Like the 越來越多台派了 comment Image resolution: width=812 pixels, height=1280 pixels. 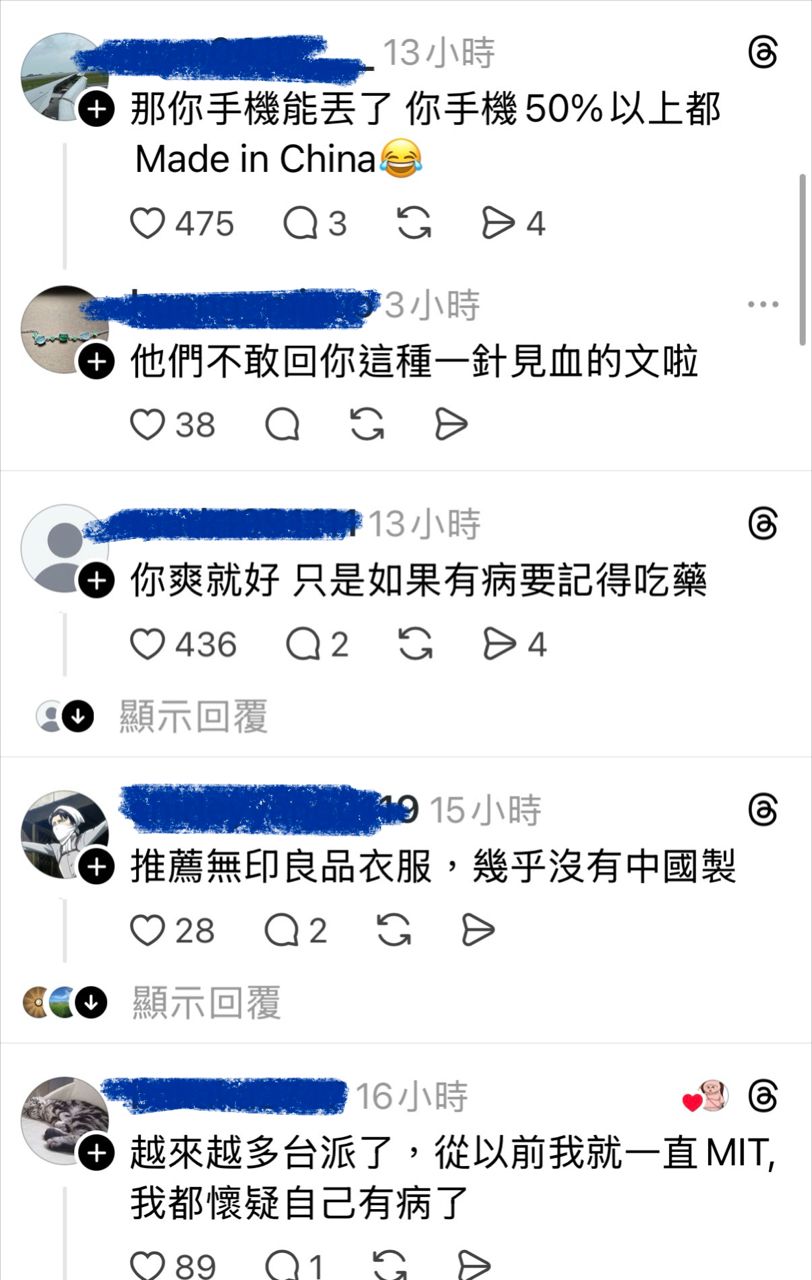coord(148,1266)
